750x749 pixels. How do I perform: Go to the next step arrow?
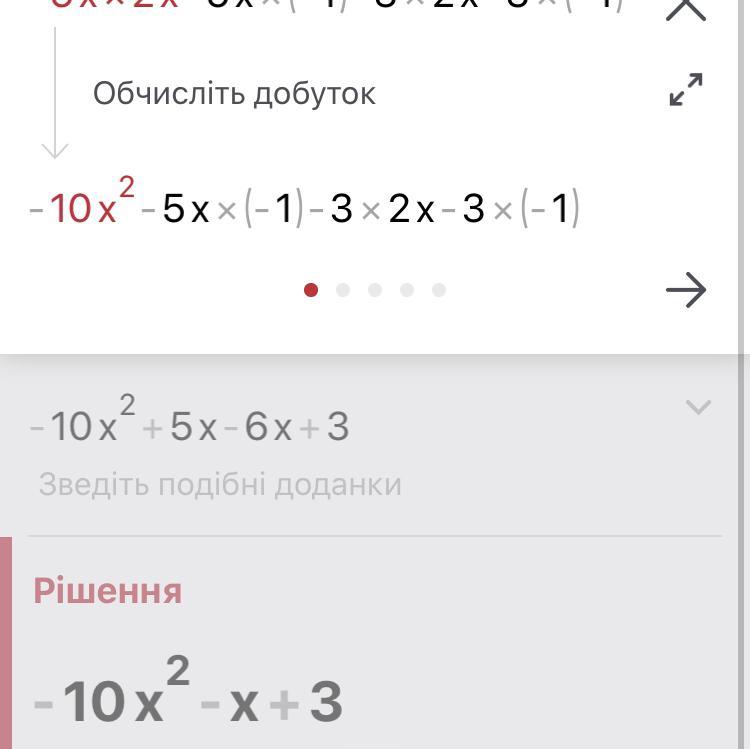point(686,290)
